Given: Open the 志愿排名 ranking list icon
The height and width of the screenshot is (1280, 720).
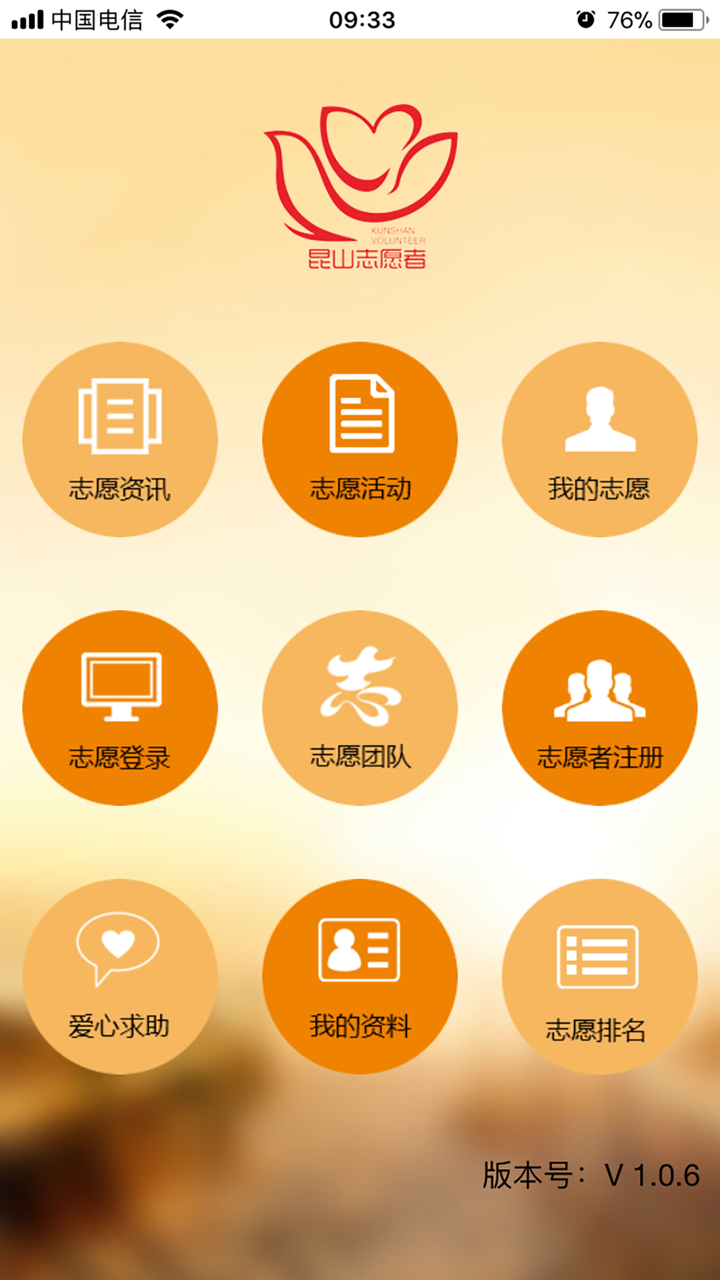Looking at the screenshot, I should click(x=600, y=950).
